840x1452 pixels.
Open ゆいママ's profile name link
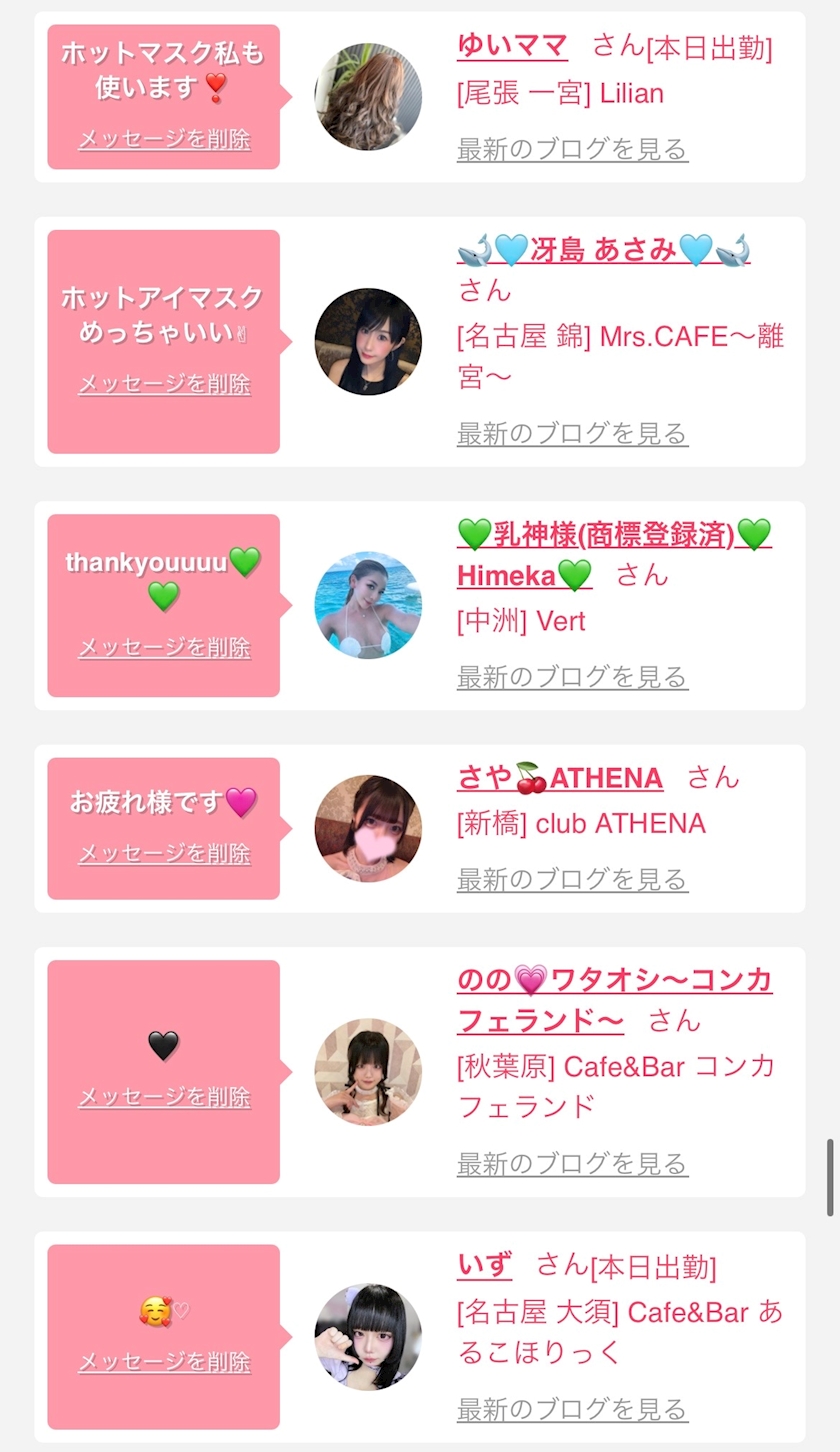(x=512, y=46)
